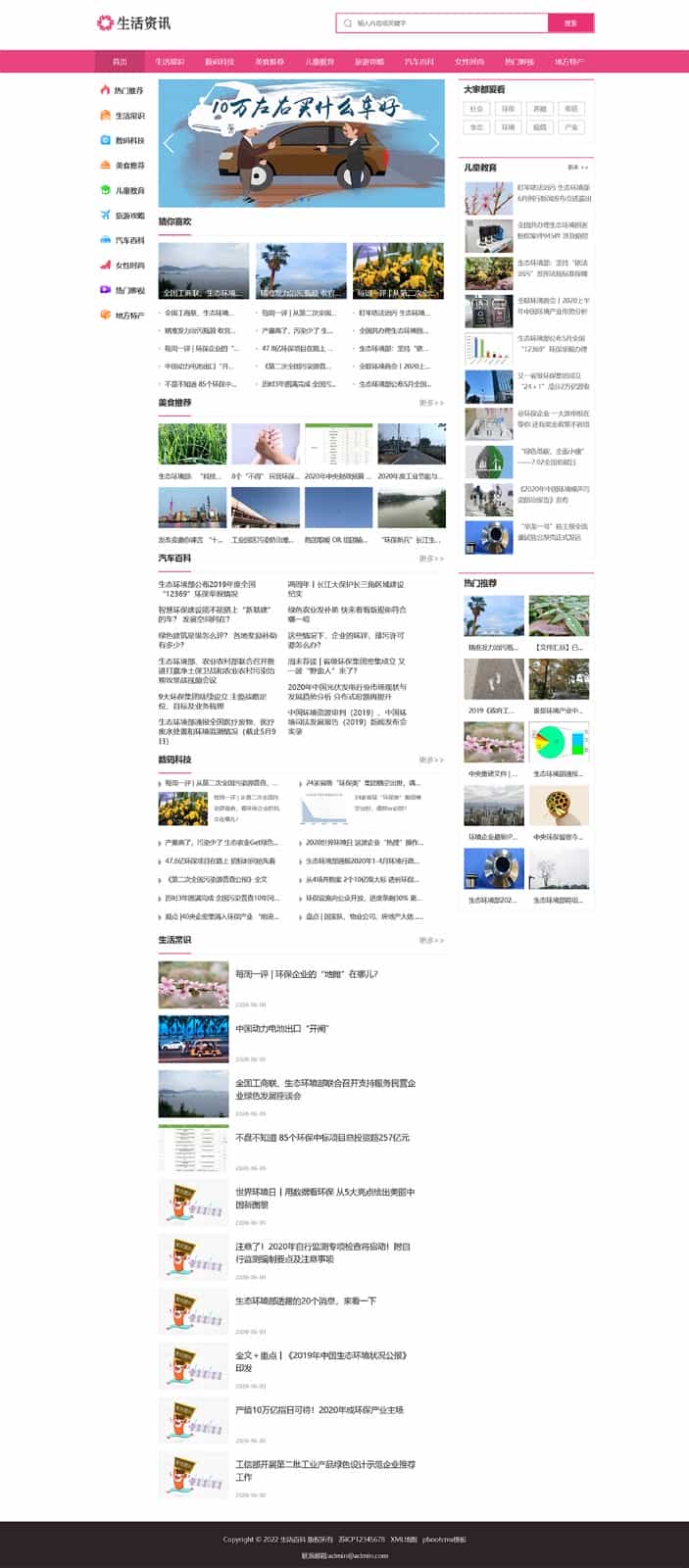Select the 社会 tag chip under 大家都爱看
This screenshot has width=689, height=1568.
point(476,109)
